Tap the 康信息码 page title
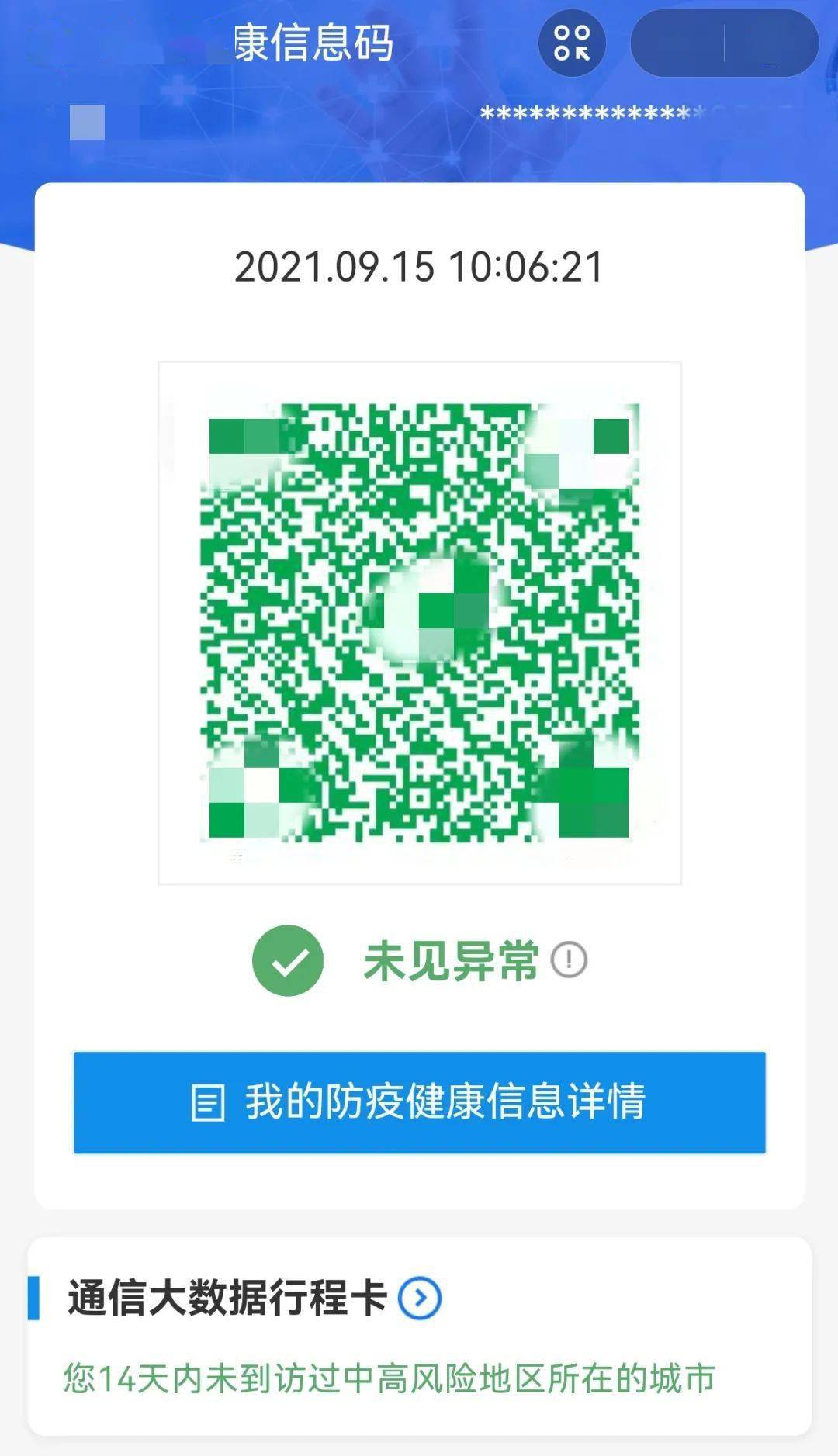Viewport: 838px width, 1456px height. 310,44
